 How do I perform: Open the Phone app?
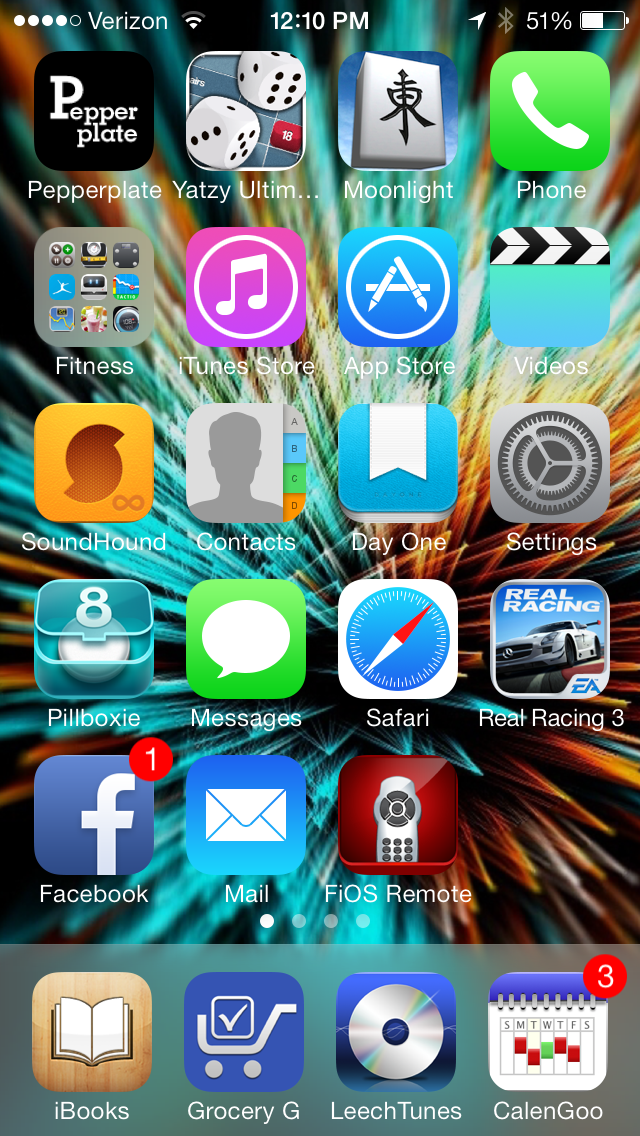click(550, 111)
